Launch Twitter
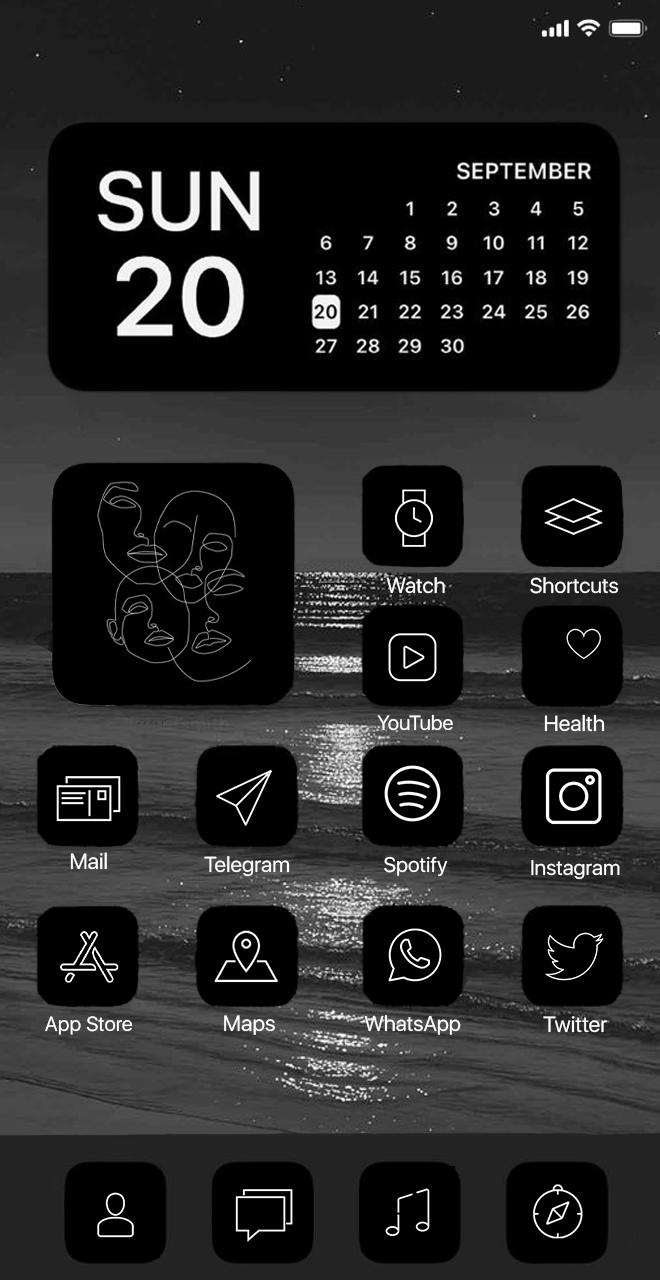660x1280 pixels. click(572, 956)
